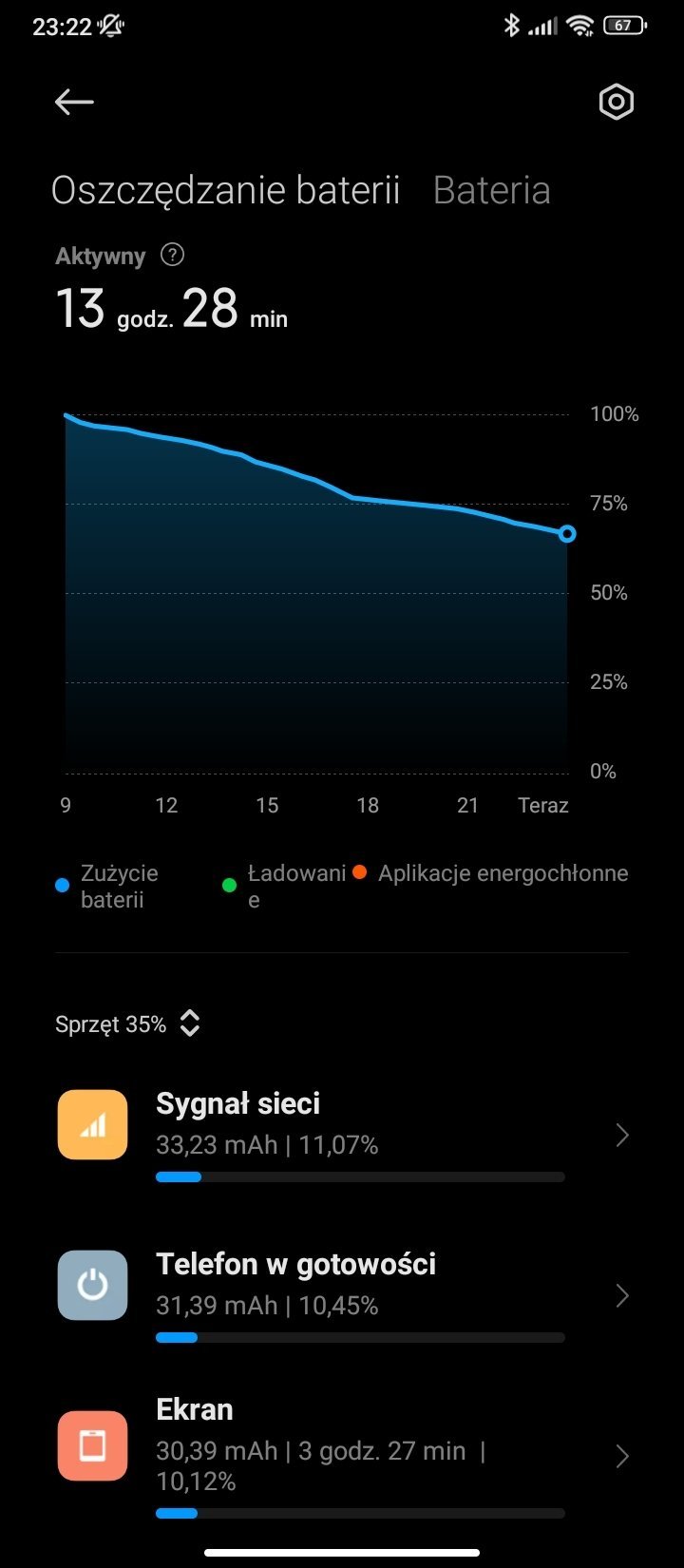Open Sygnał sieci usage details
Image resolution: width=684 pixels, height=1568 pixels.
tap(342, 1136)
